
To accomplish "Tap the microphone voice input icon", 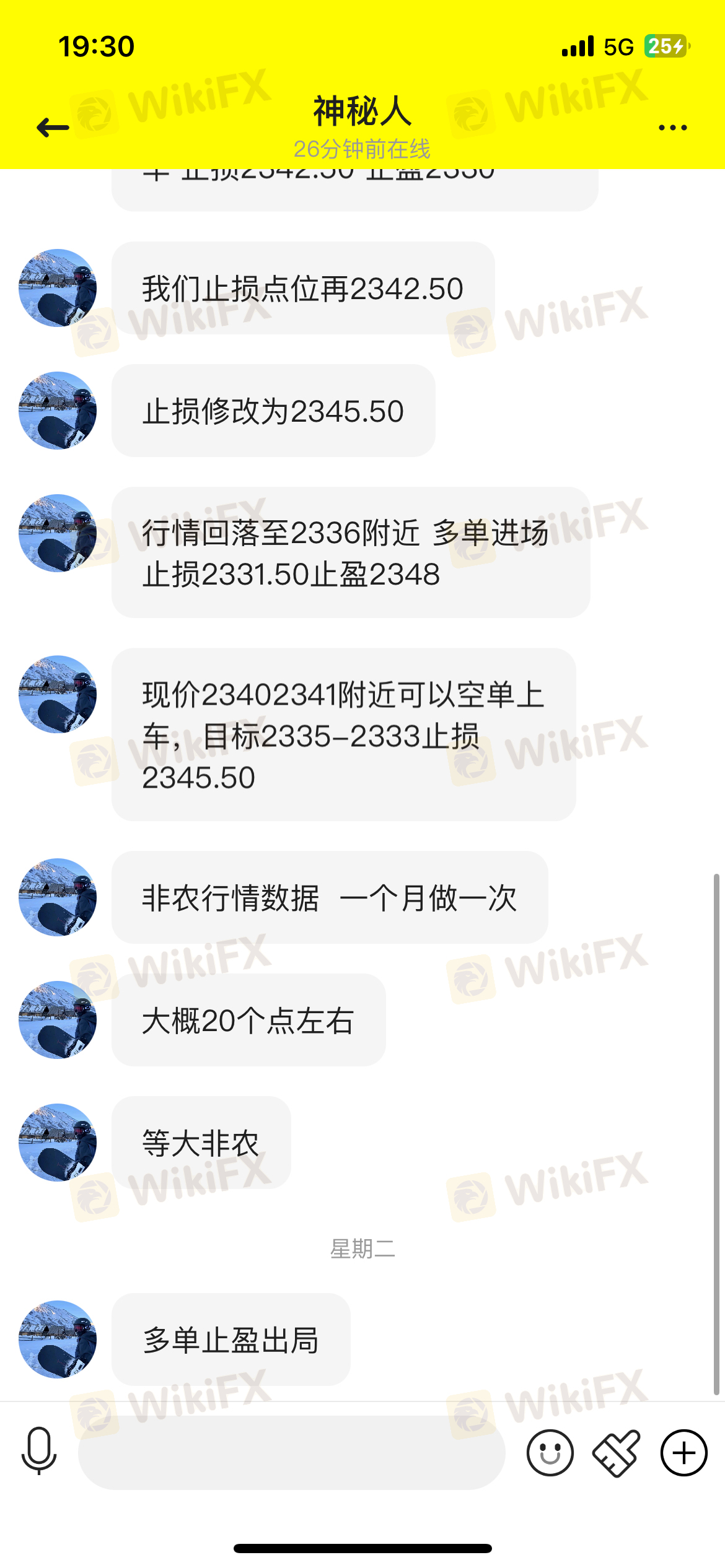I will pos(39,1452).
